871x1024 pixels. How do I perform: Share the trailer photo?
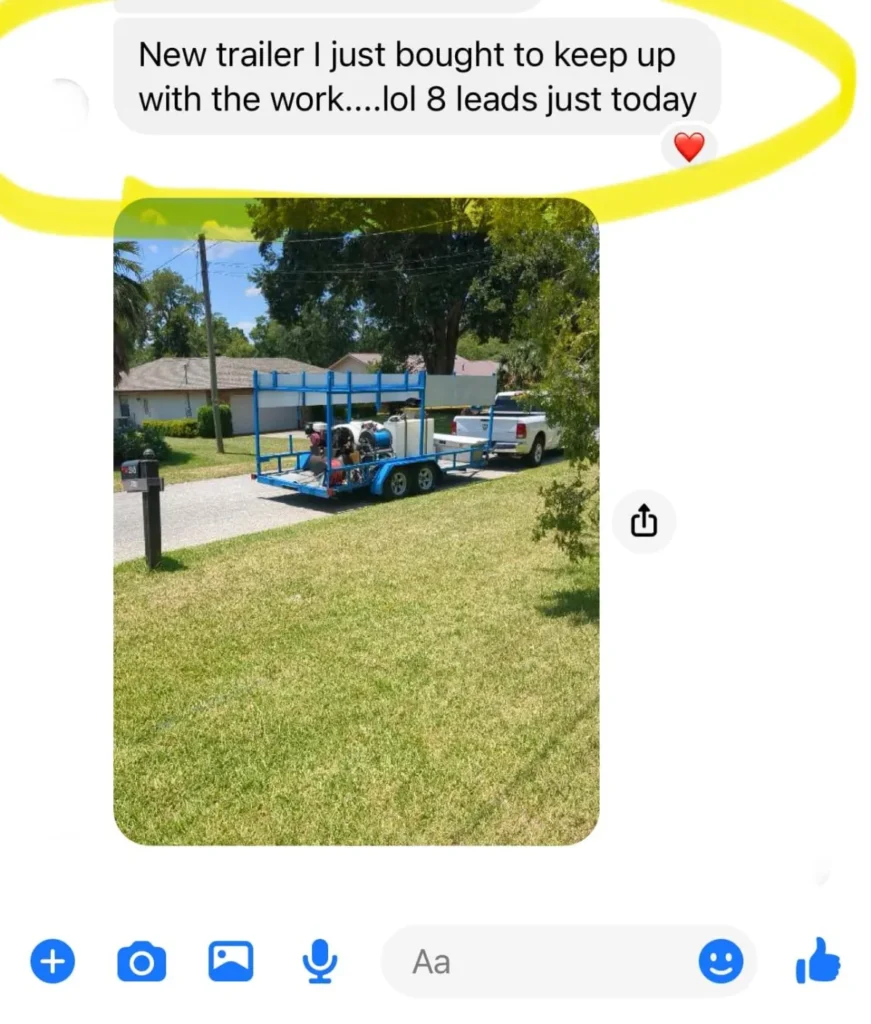coord(644,521)
